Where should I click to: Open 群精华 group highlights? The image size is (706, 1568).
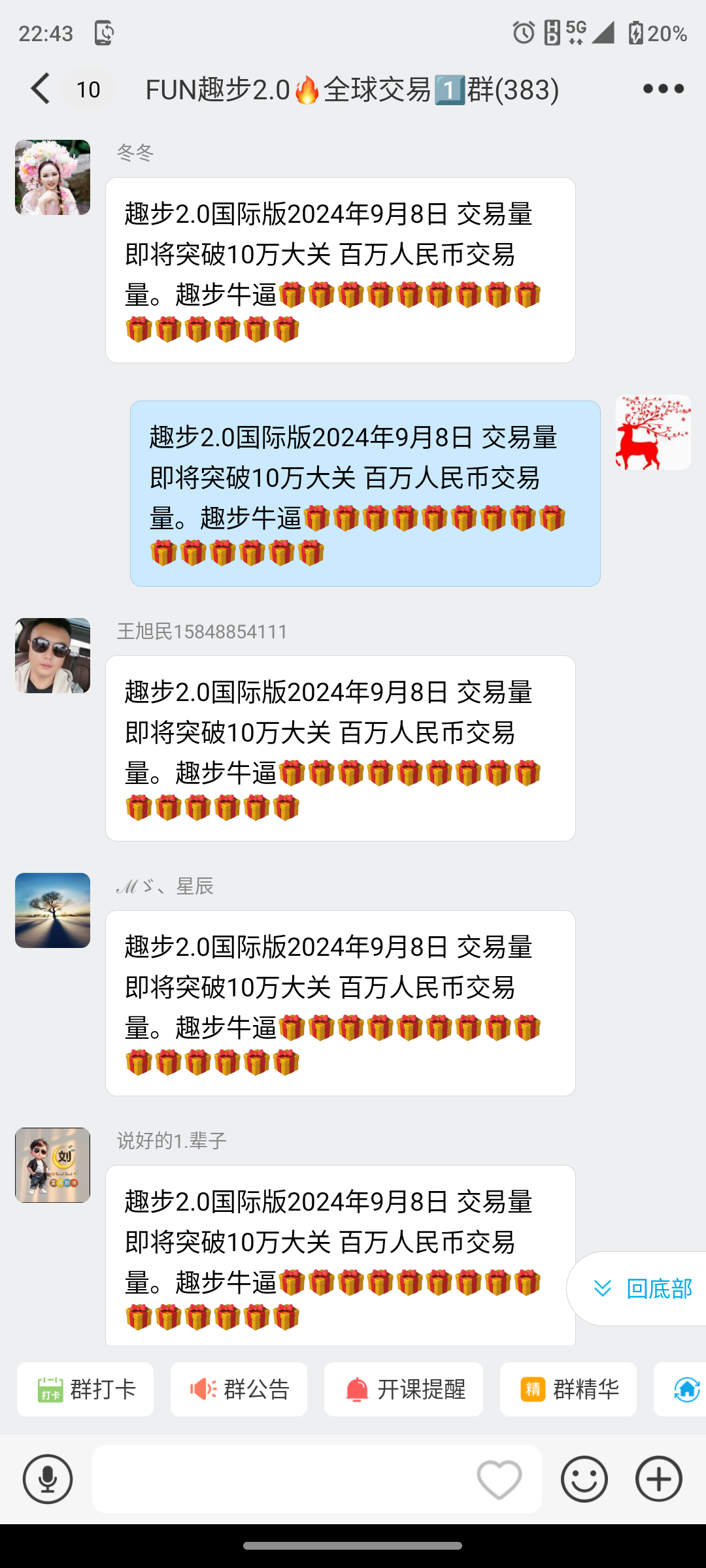click(569, 1389)
